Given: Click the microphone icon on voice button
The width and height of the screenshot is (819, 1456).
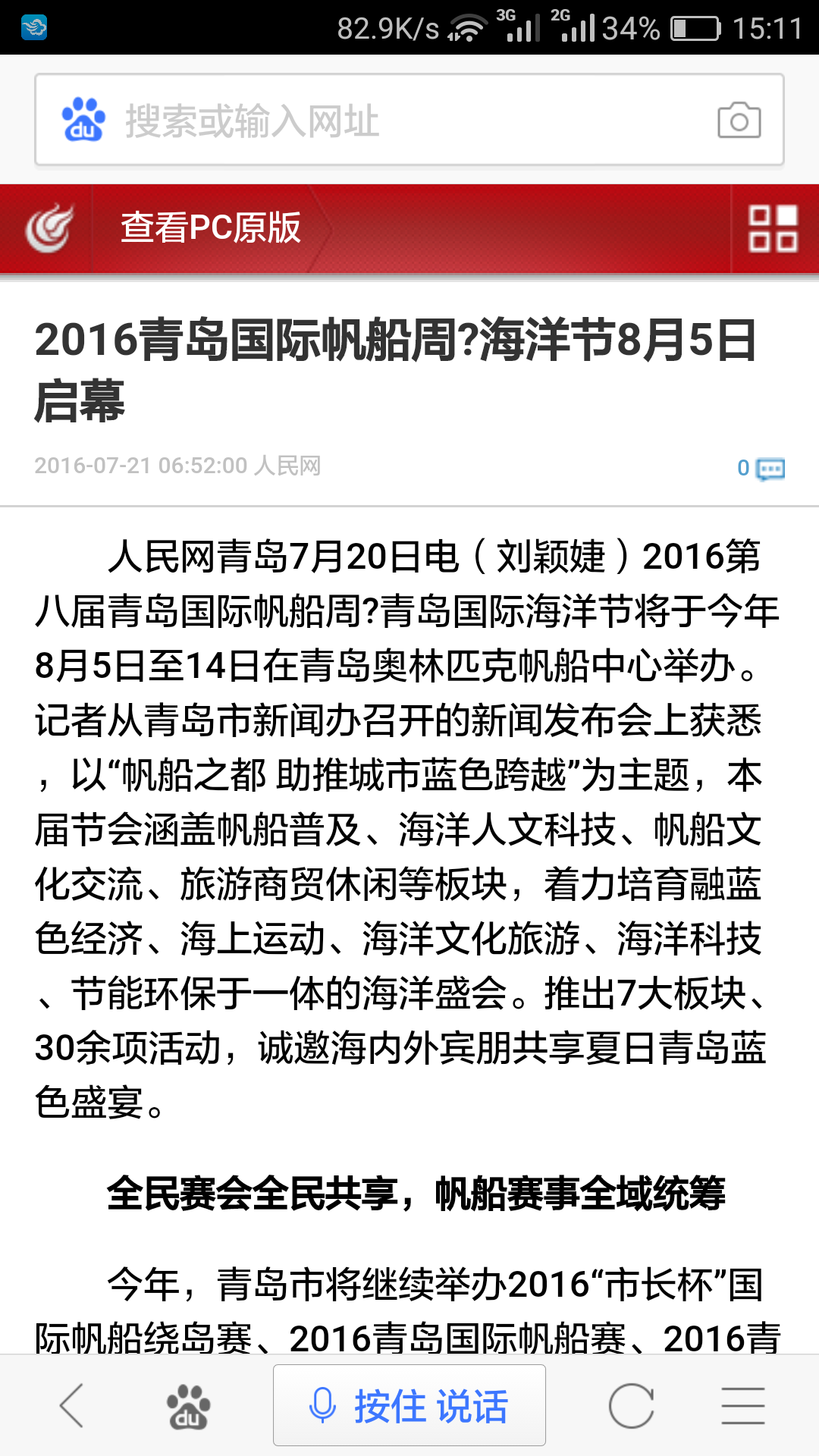Looking at the screenshot, I should coord(322,1404).
